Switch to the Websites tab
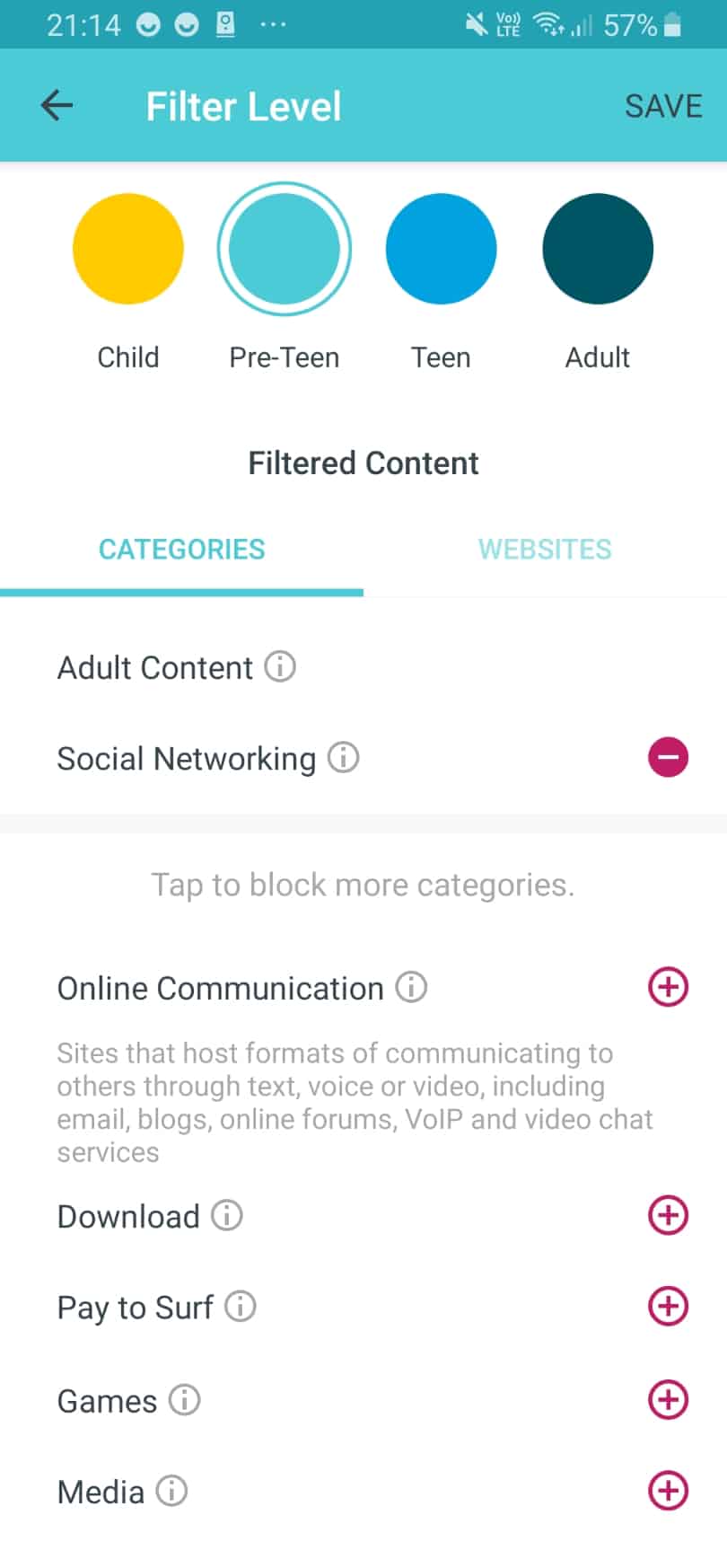 [545, 550]
